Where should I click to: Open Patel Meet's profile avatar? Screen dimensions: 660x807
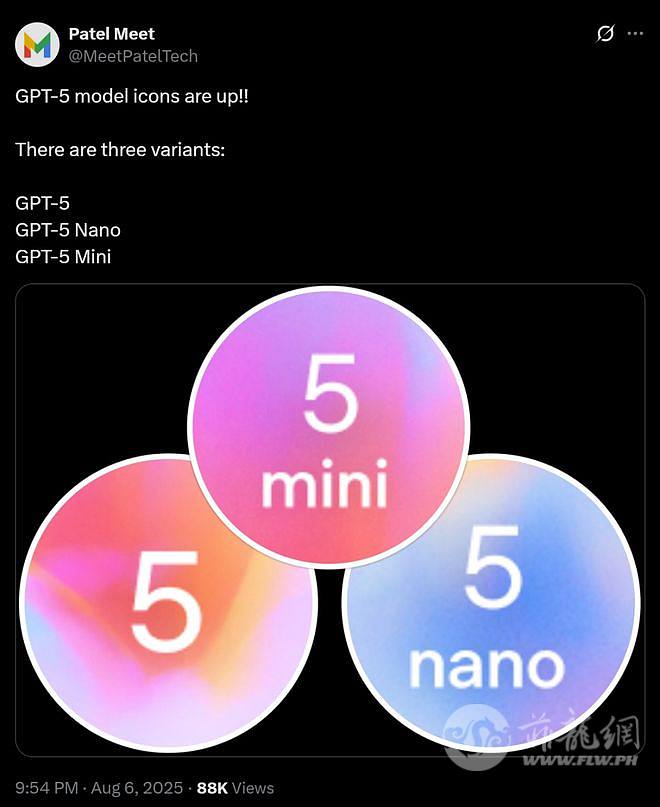(x=36, y=44)
